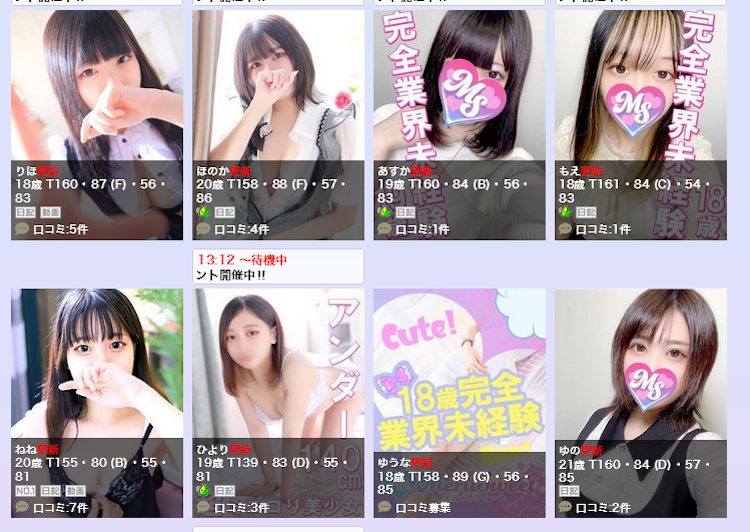The image size is (750, 532).
Task: Tap the 日記 tag on ゆの's card
Action: pos(569,491)
